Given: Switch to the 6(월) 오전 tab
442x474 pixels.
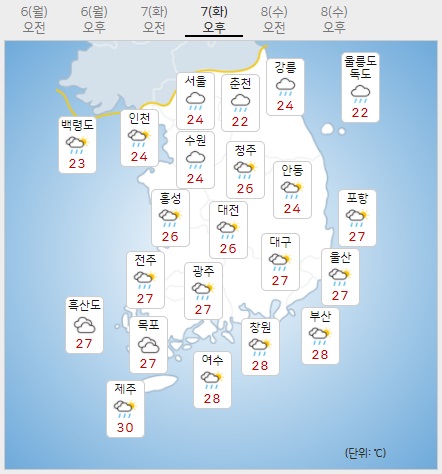Looking at the screenshot, I should (x=34, y=20).
